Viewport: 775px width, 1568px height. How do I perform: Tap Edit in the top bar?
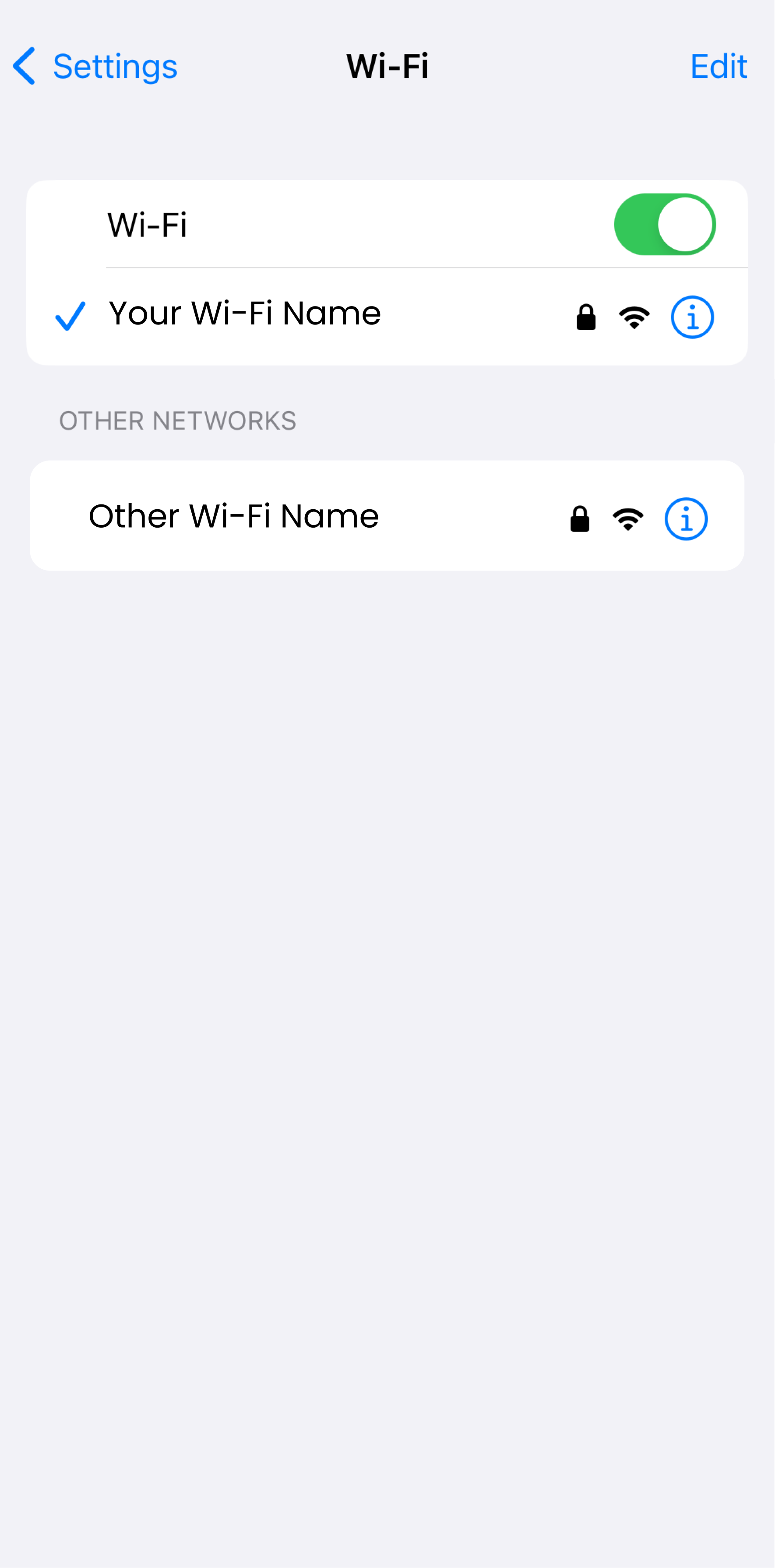718,66
